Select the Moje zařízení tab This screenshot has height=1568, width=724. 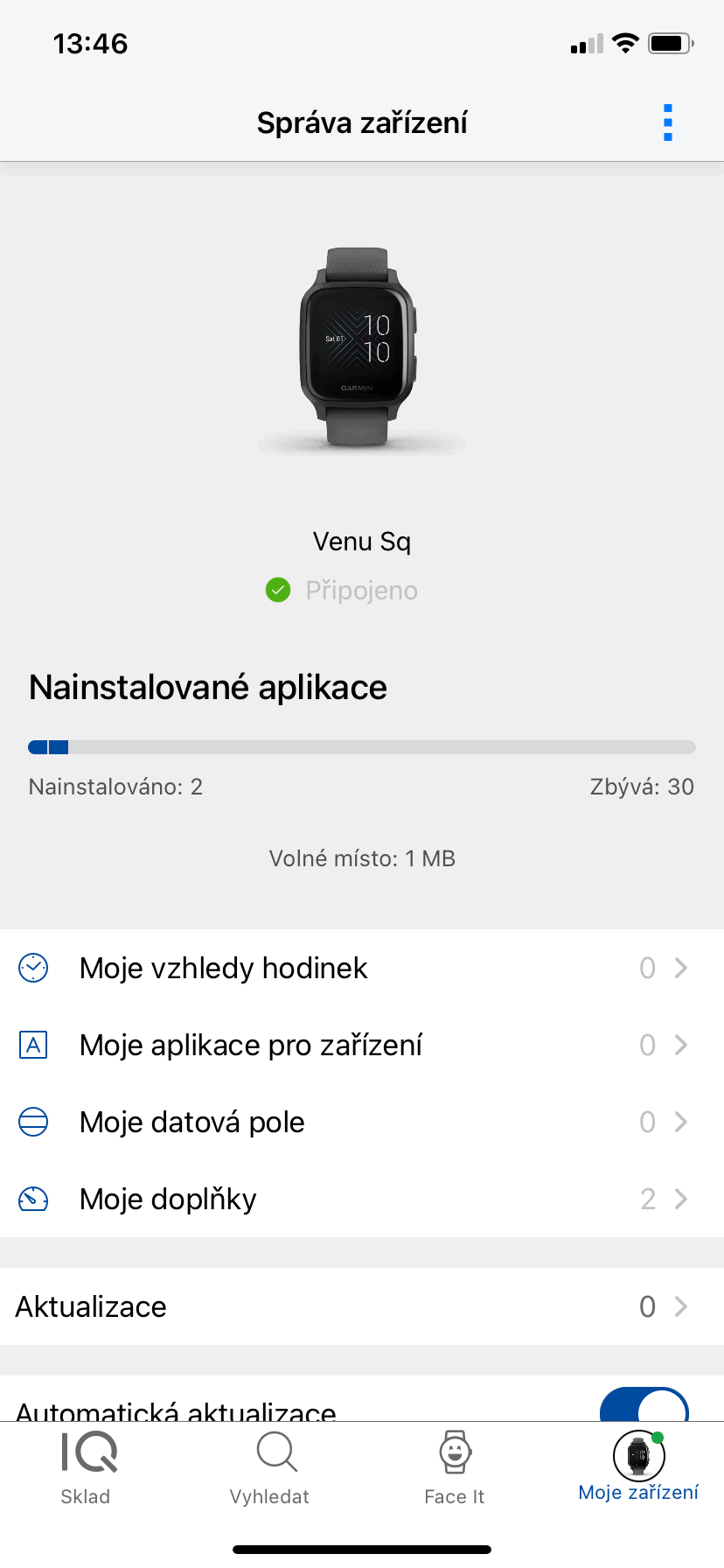[x=639, y=1468]
